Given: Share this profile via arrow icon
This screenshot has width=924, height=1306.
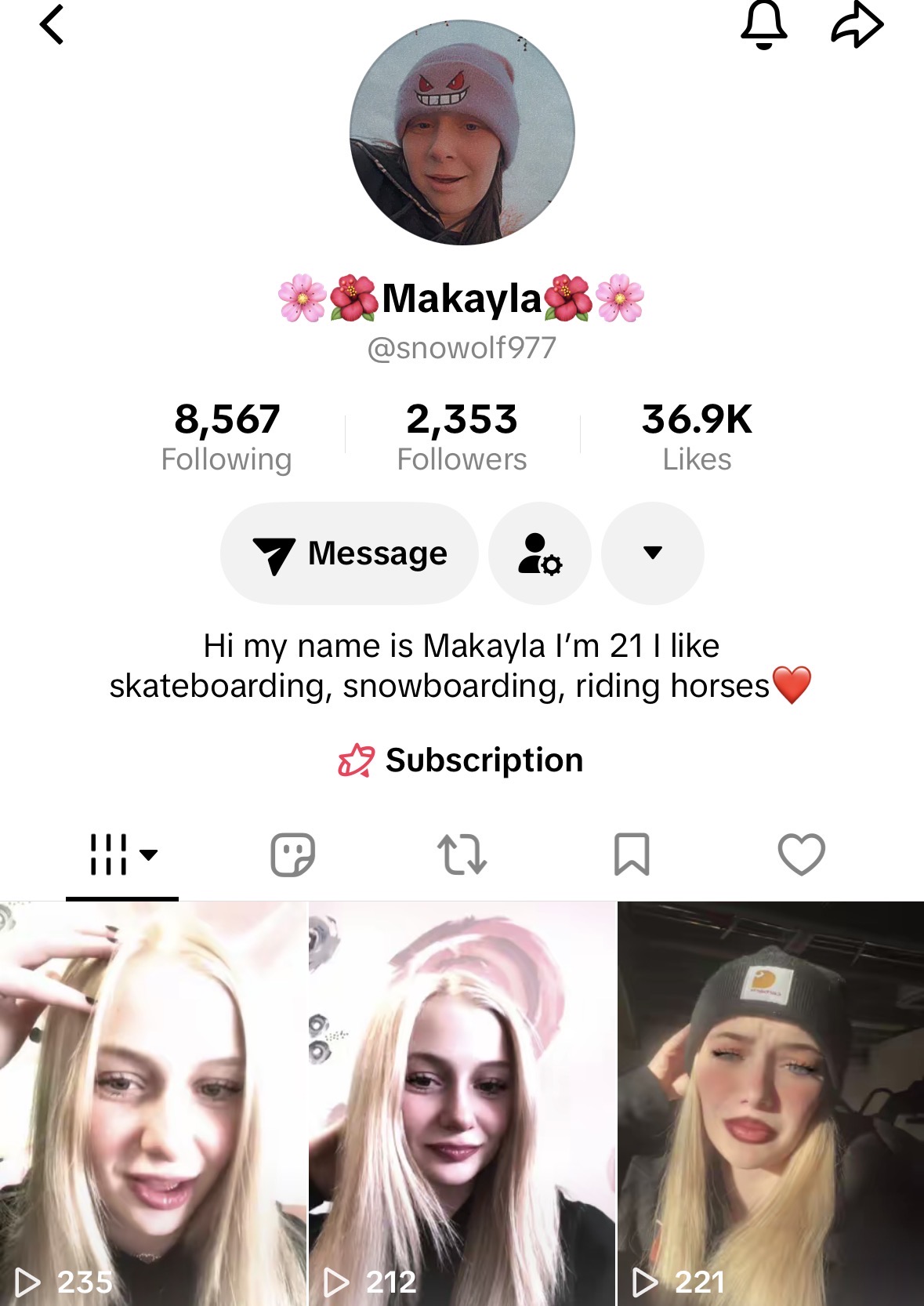Looking at the screenshot, I should tap(857, 24).
